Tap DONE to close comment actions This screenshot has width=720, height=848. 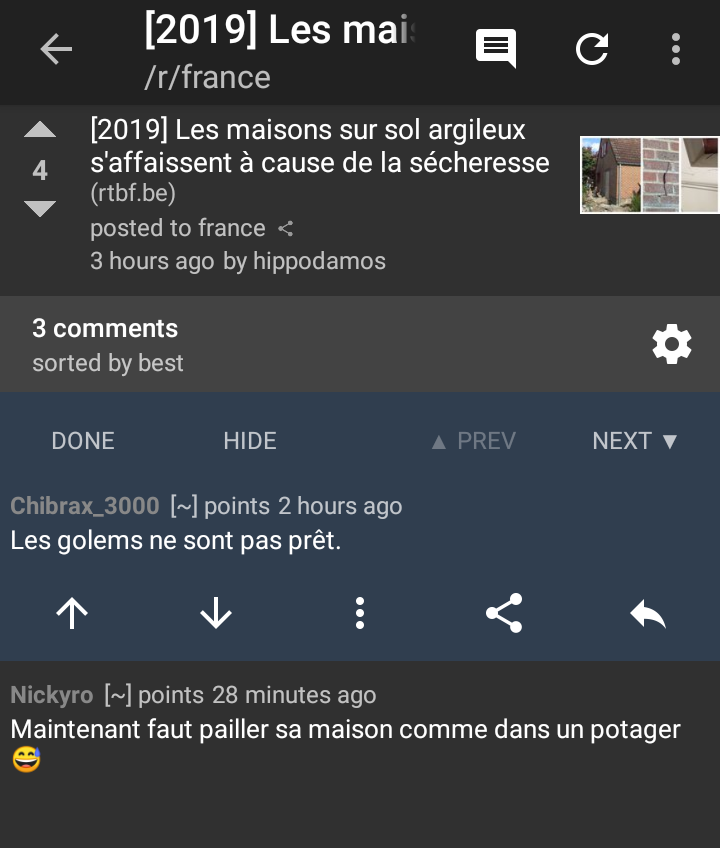pos(83,441)
